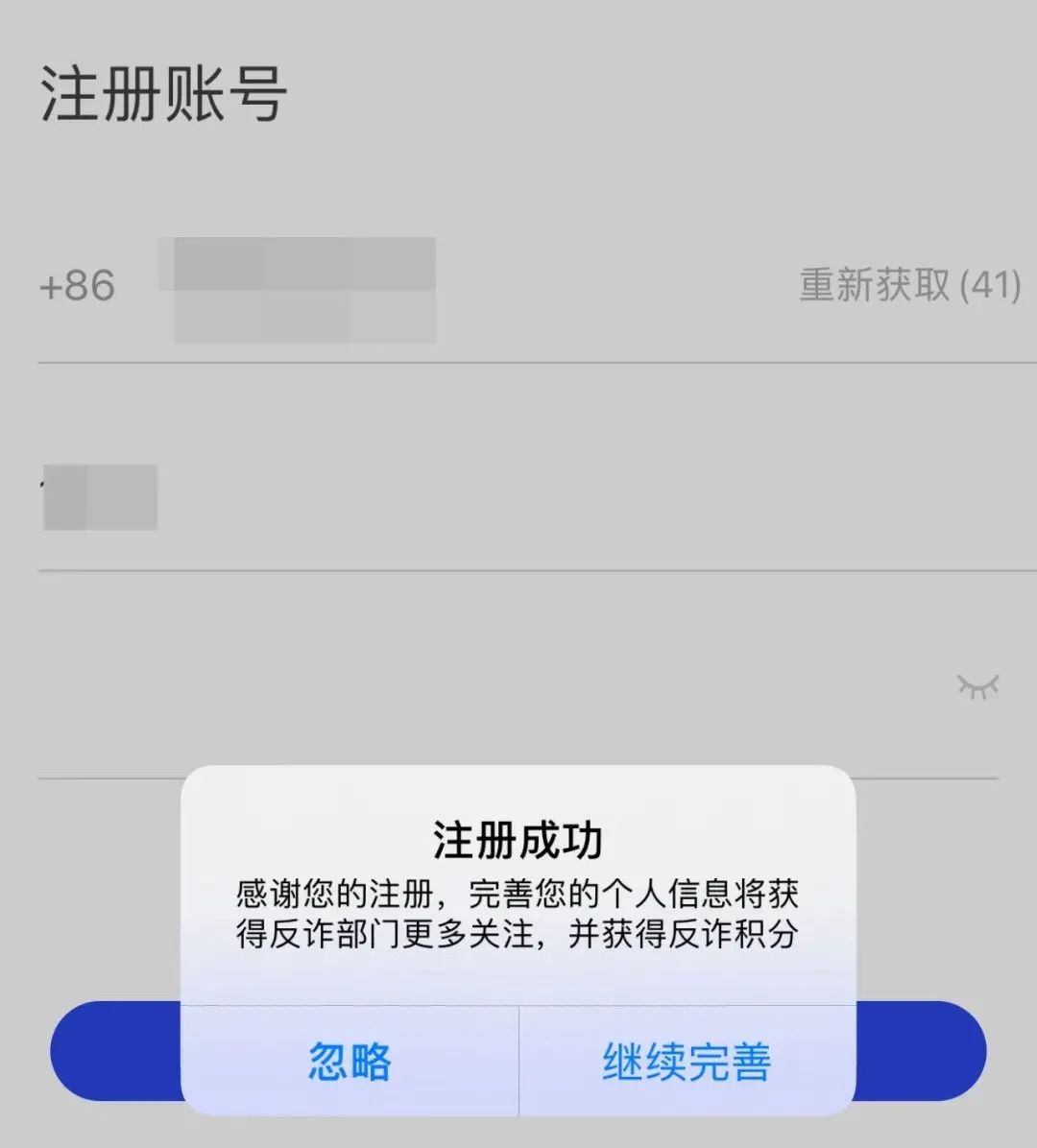The width and height of the screenshot is (1037, 1148).
Task: Dismiss the 注册成功 popup with 忽略
Action: (350, 1060)
